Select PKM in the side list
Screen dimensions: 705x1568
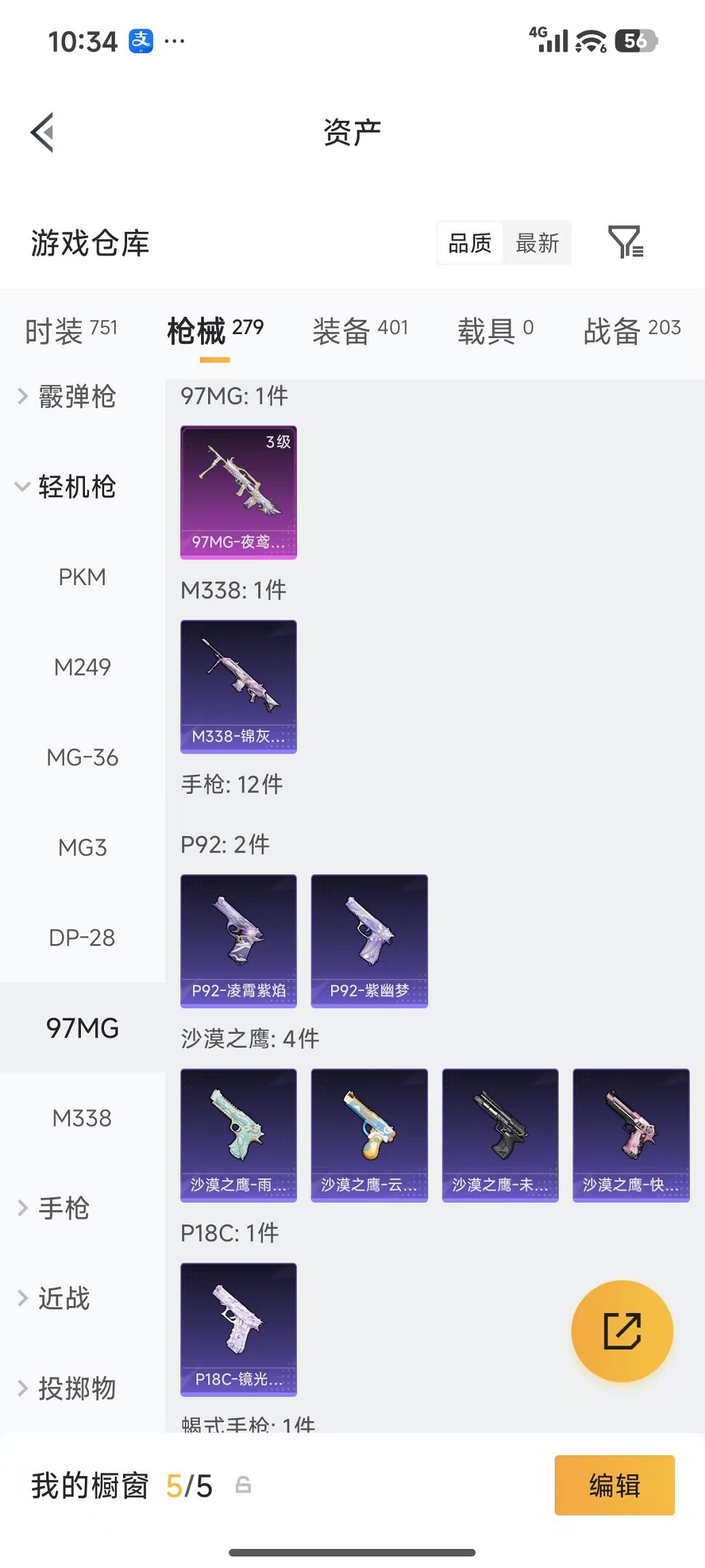point(82,577)
